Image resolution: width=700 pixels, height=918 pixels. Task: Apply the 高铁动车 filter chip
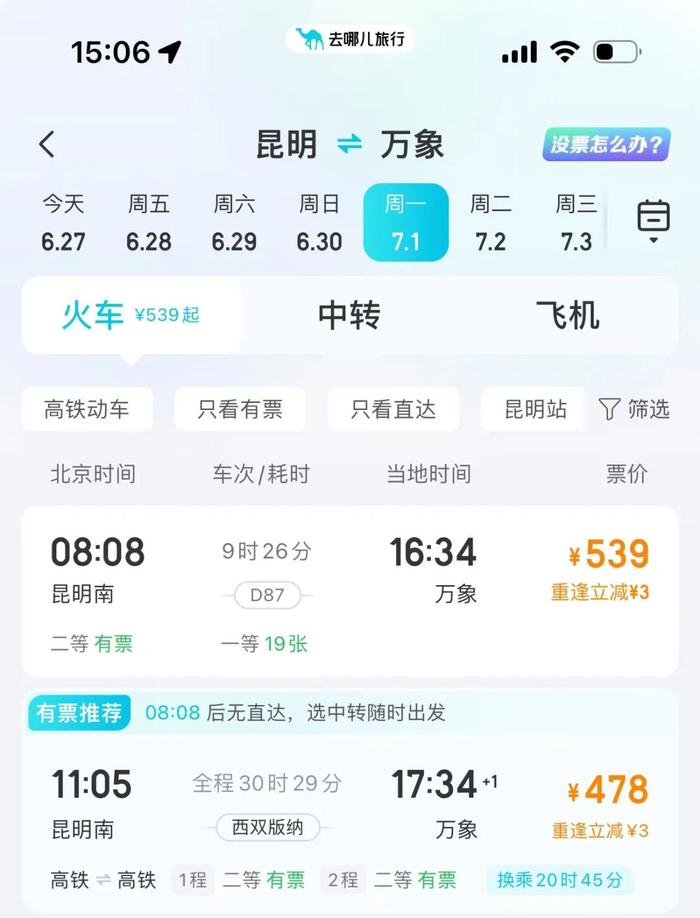pos(87,409)
